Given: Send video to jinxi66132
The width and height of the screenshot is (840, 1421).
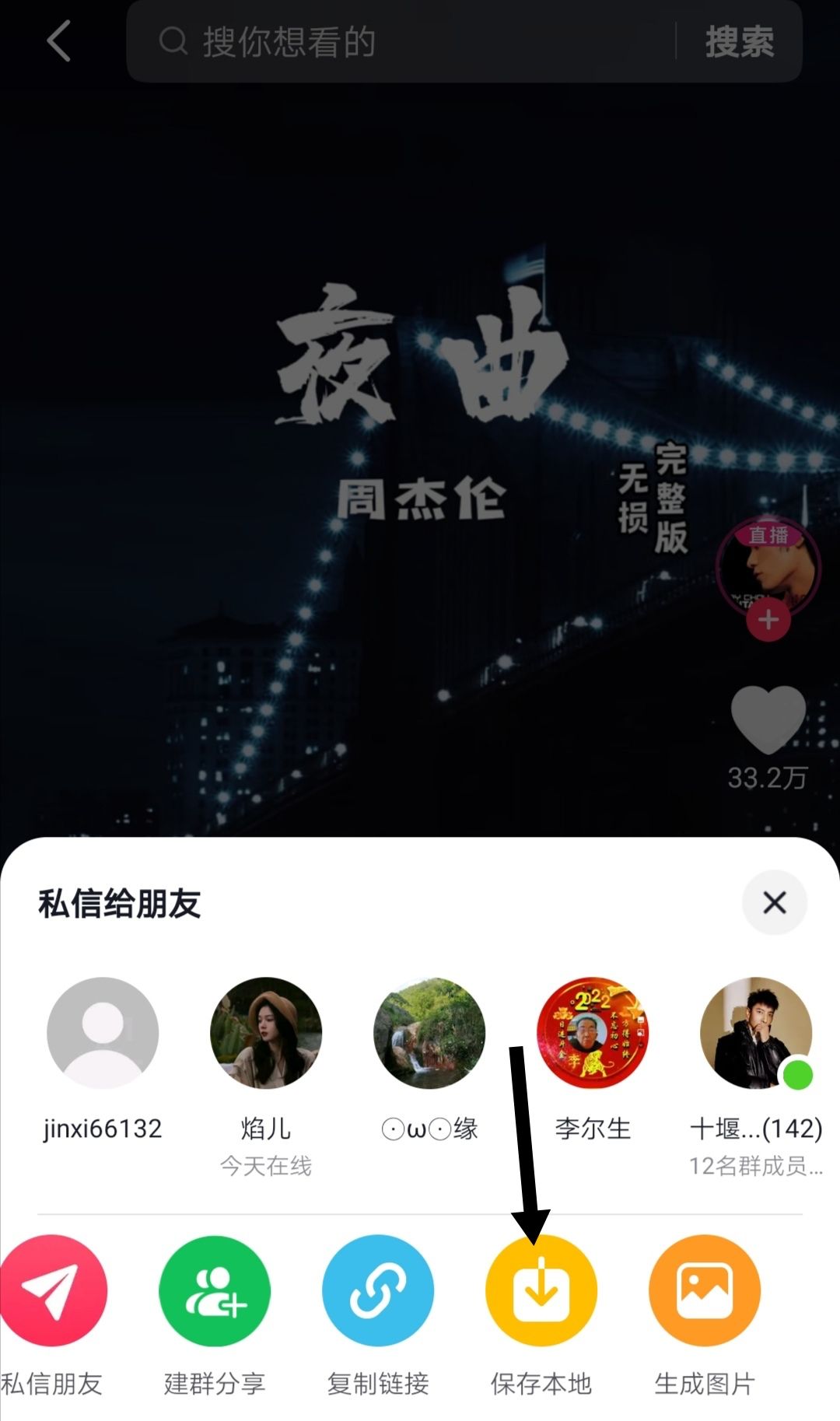Looking at the screenshot, I should (x=103, y=1033).
